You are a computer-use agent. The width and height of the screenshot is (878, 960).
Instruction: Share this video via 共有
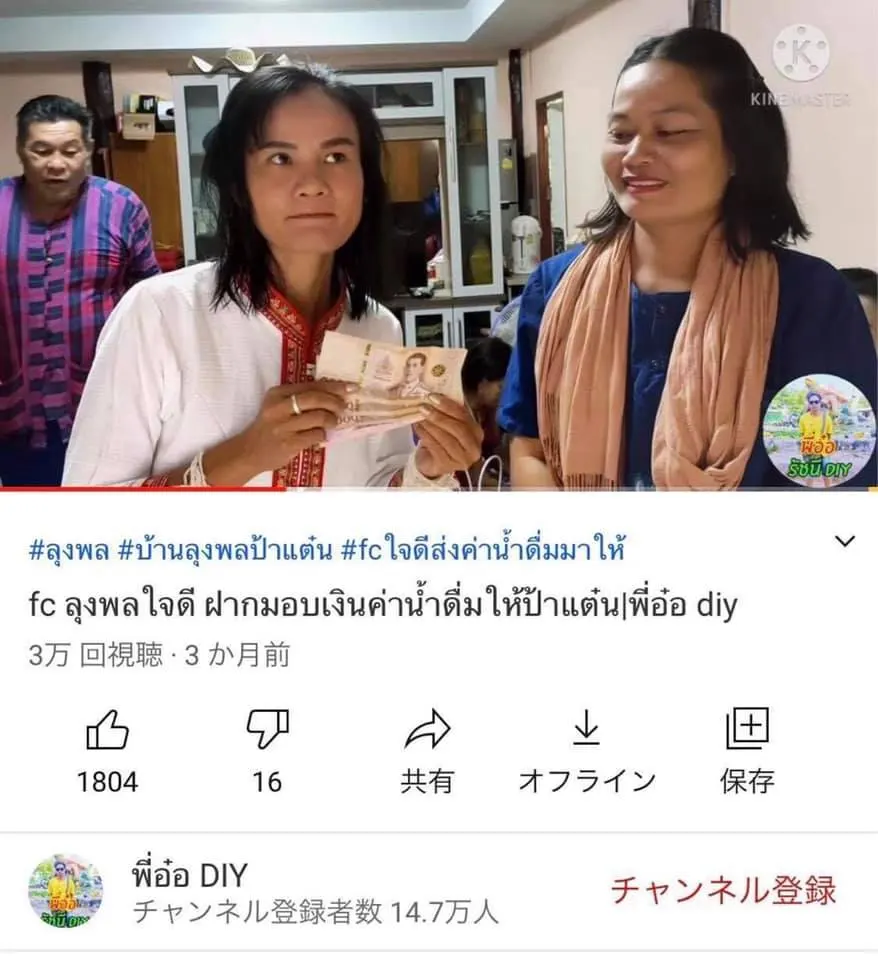click(x=427, y=731)
